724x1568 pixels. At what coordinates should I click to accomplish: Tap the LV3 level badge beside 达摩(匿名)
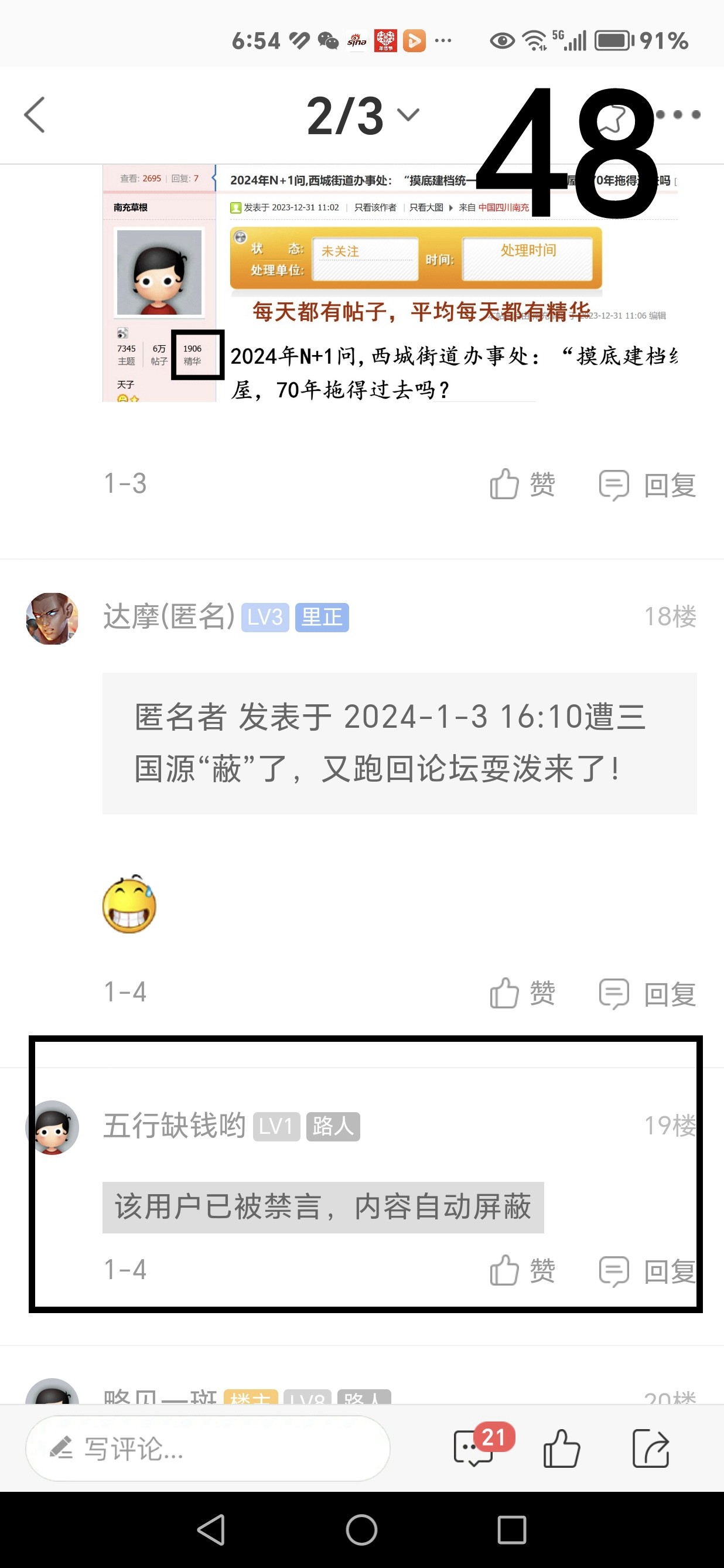point(264,616)
